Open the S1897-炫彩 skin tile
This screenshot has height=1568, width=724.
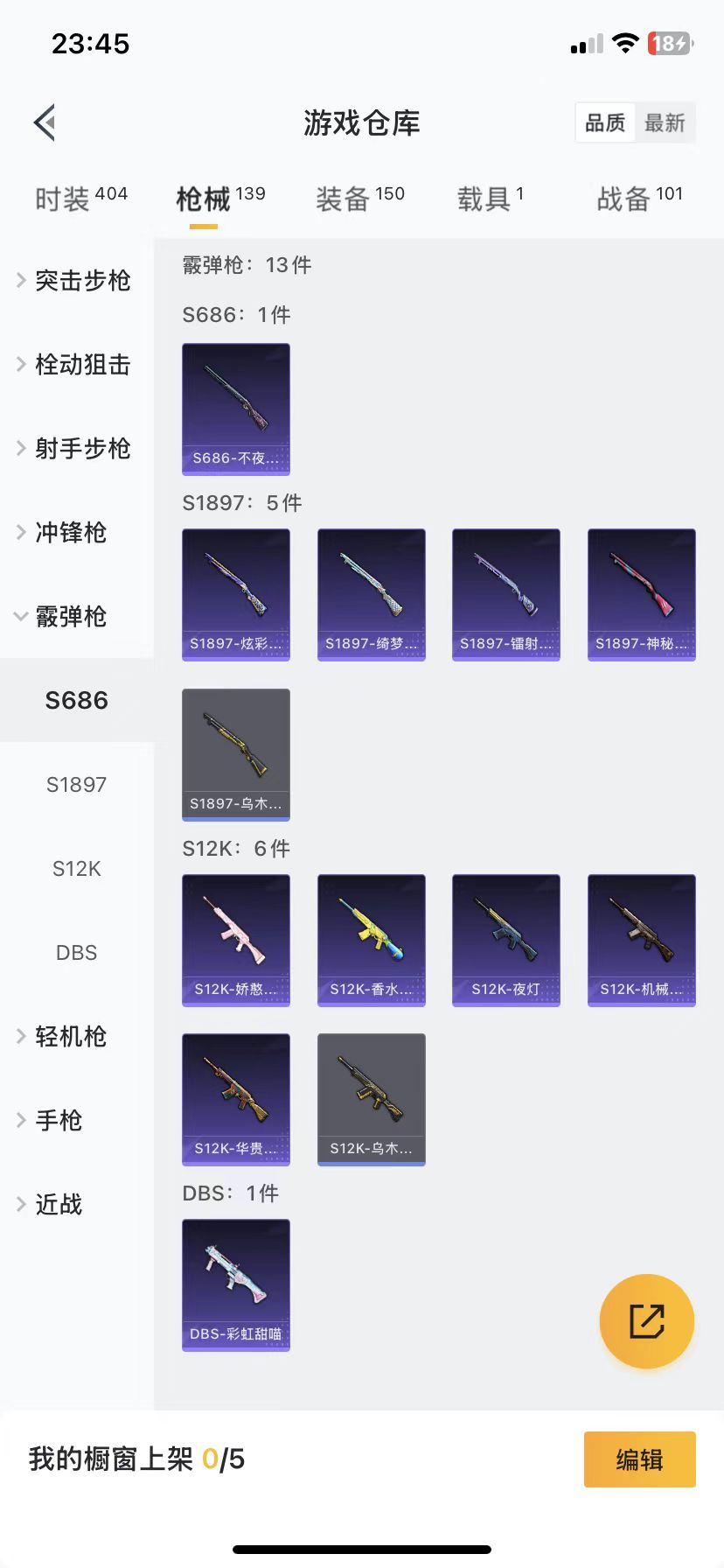click(x=236, y=594)
